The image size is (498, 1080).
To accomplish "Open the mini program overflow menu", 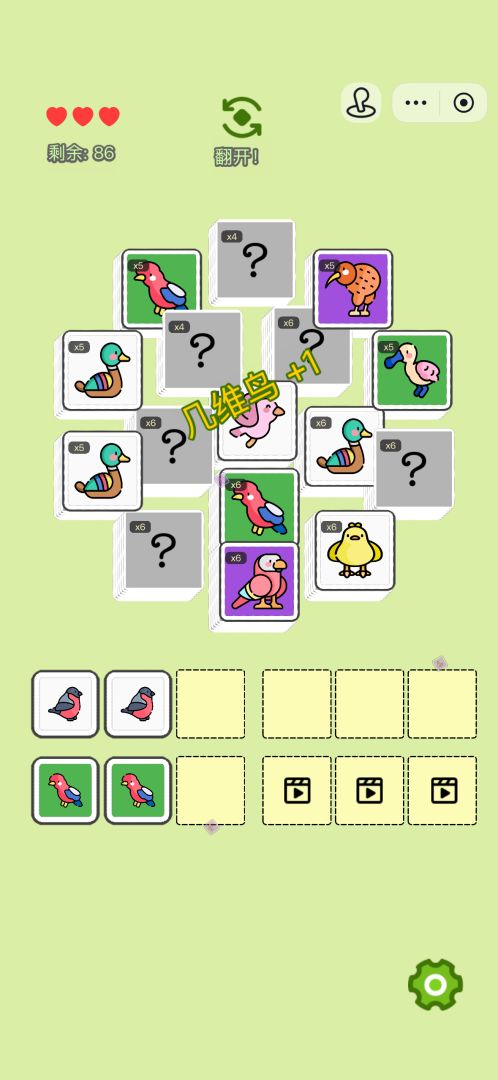I will pos(416,103).
